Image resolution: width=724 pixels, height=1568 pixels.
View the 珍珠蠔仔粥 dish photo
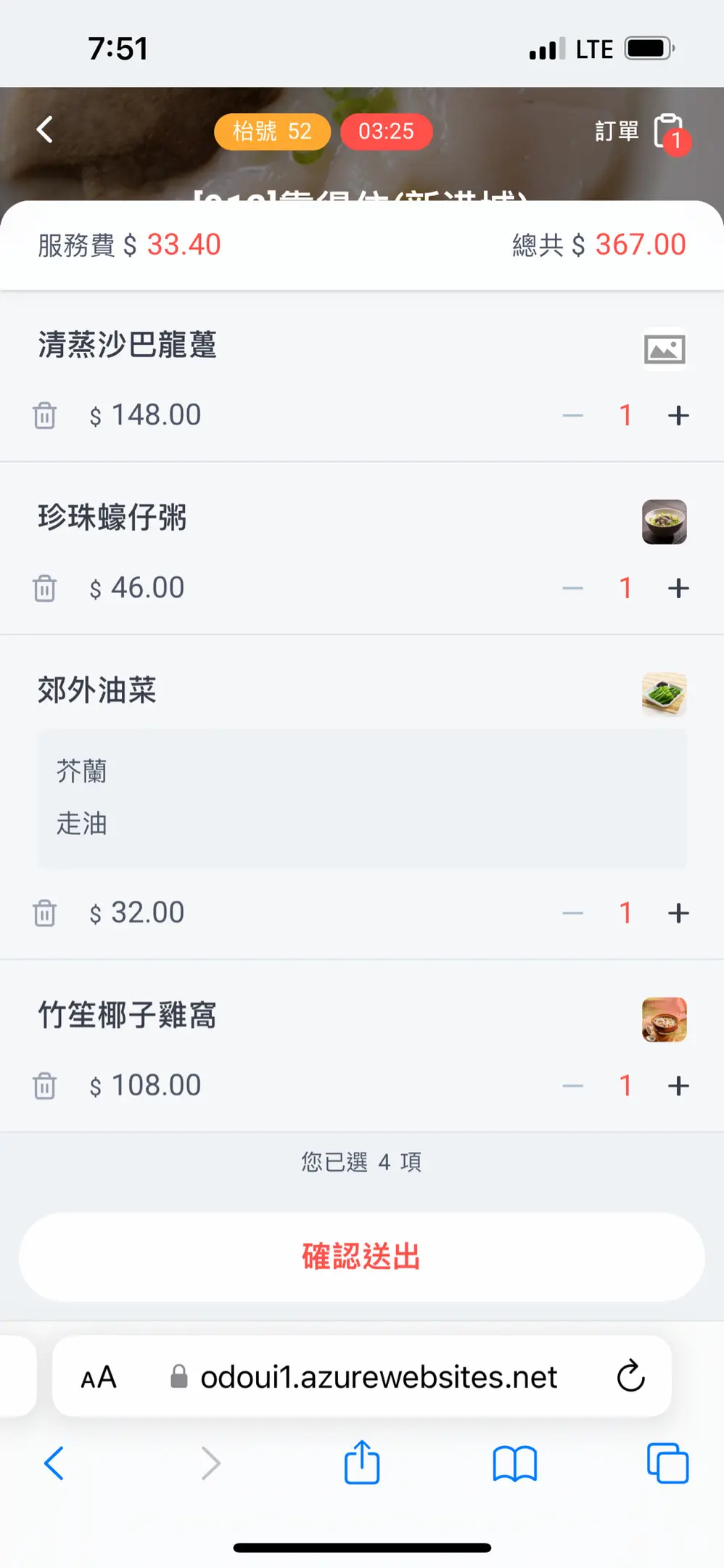[664, 522]
